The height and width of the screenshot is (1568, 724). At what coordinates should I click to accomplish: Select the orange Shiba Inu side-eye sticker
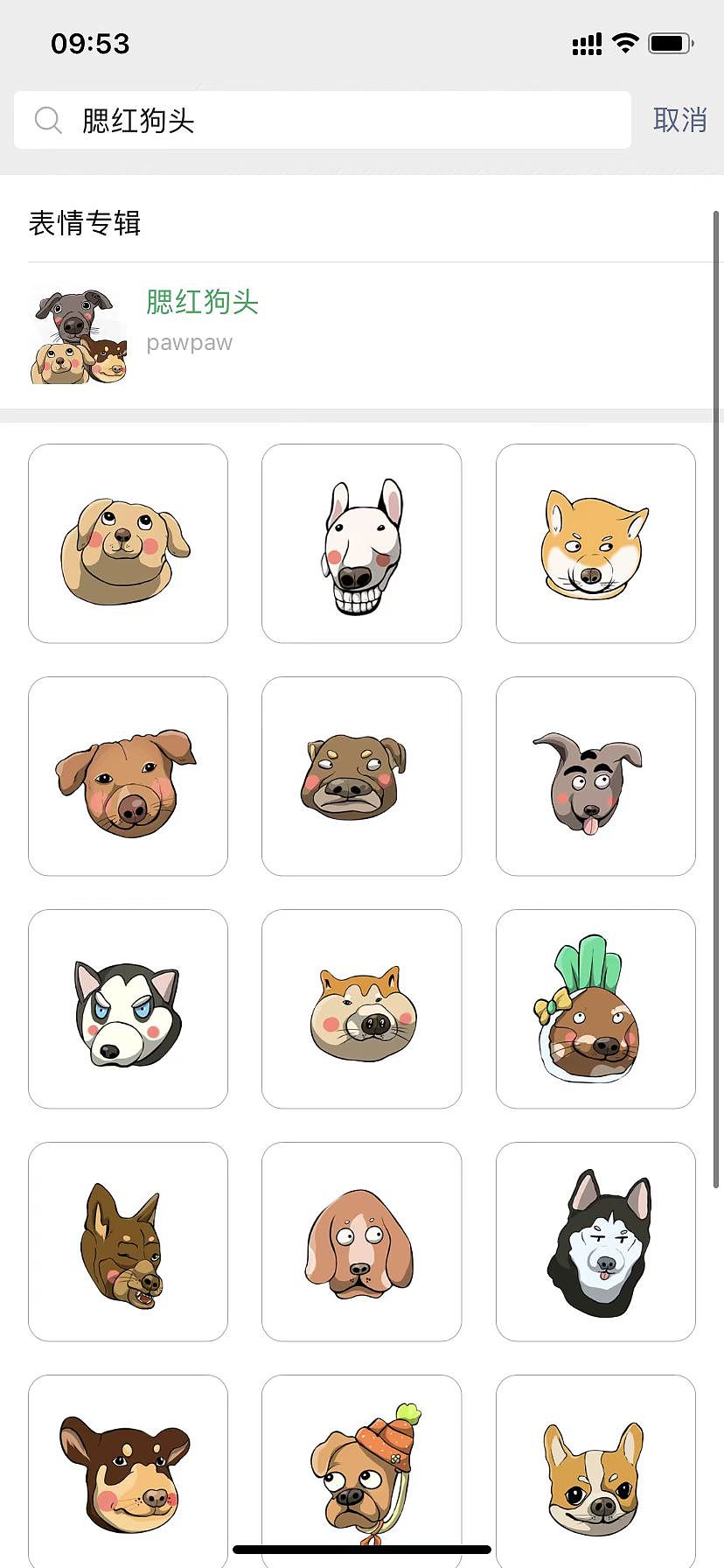595,543
